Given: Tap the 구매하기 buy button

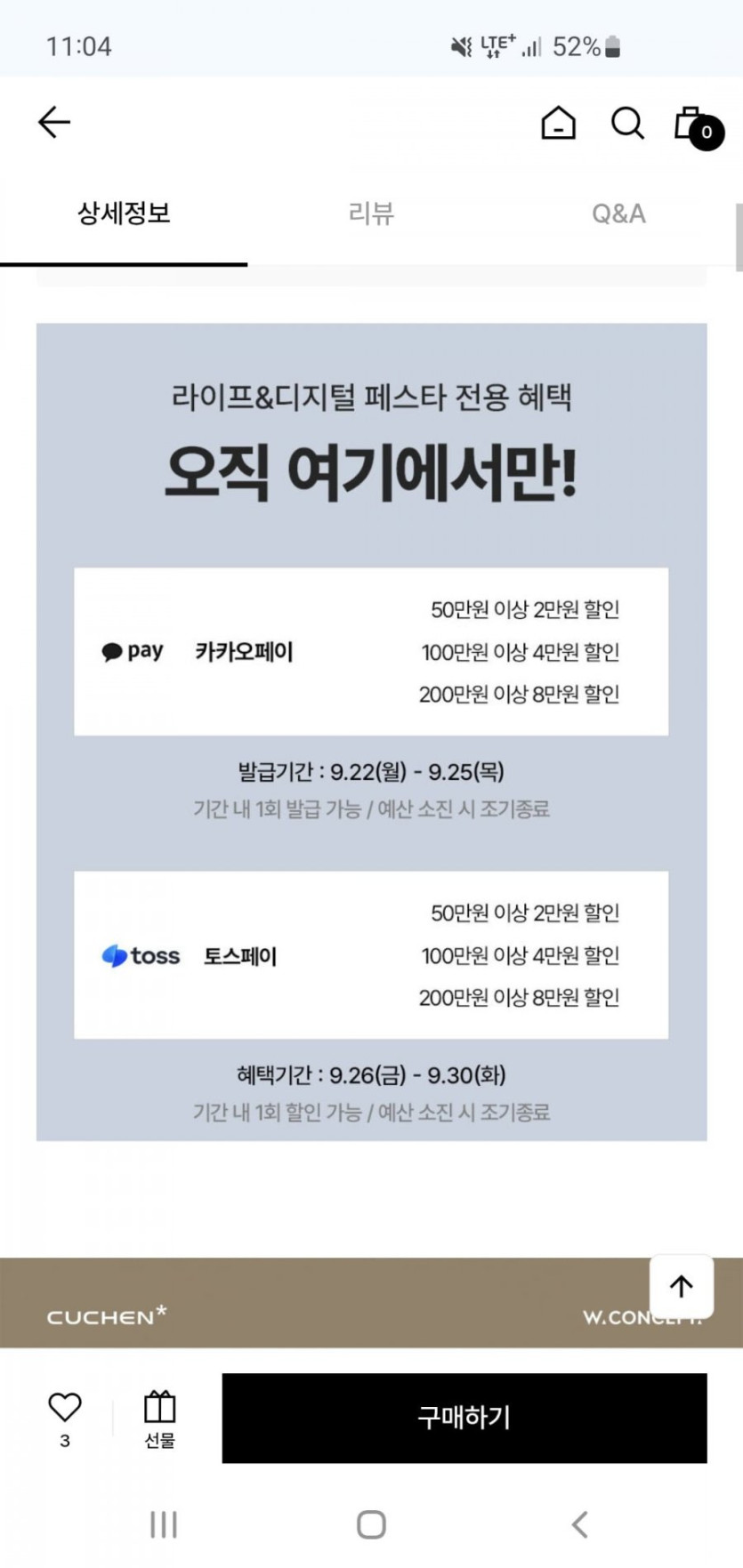Looking at the screenshot, I should coord(464,1418).
